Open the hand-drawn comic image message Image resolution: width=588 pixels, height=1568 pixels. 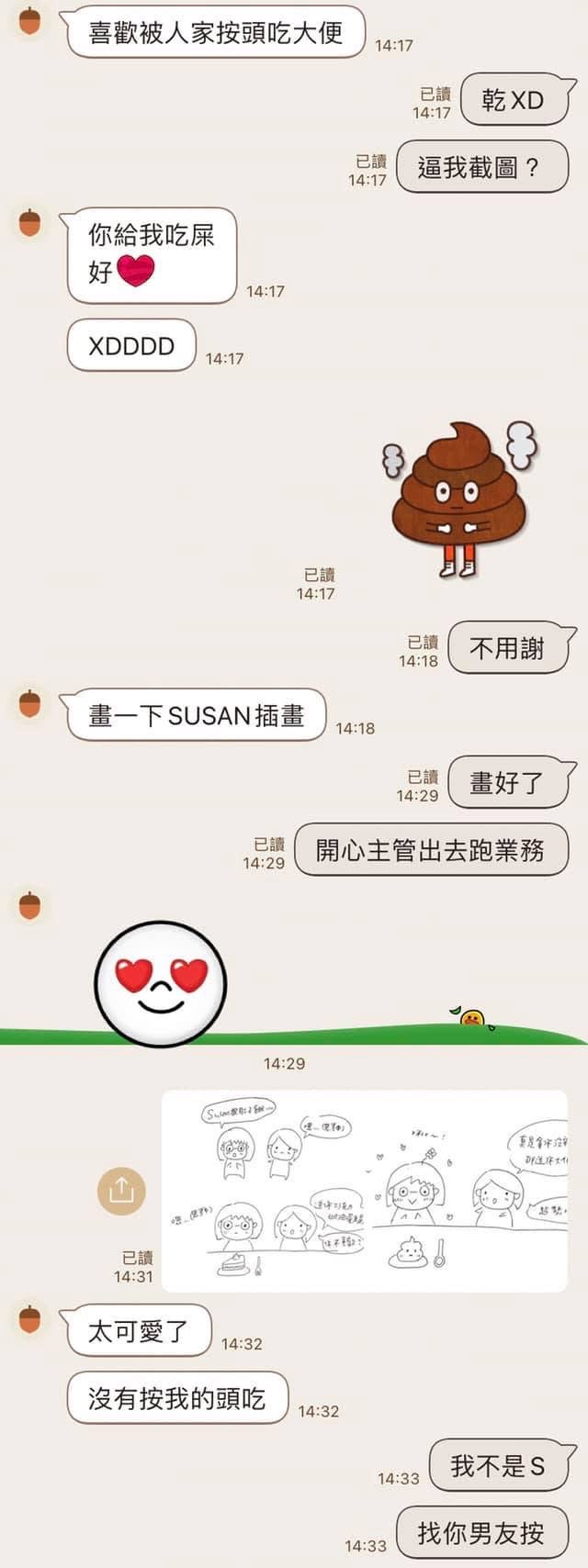coord(365,1191)
